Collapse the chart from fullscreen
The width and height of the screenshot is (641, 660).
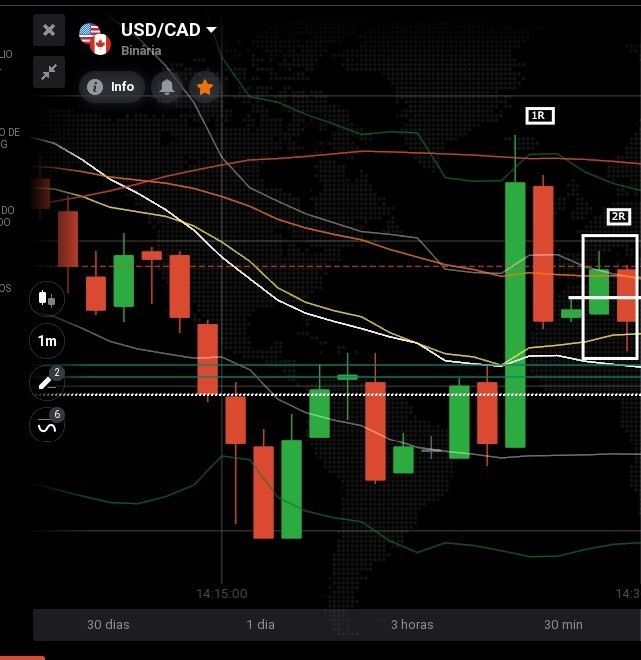49,72
